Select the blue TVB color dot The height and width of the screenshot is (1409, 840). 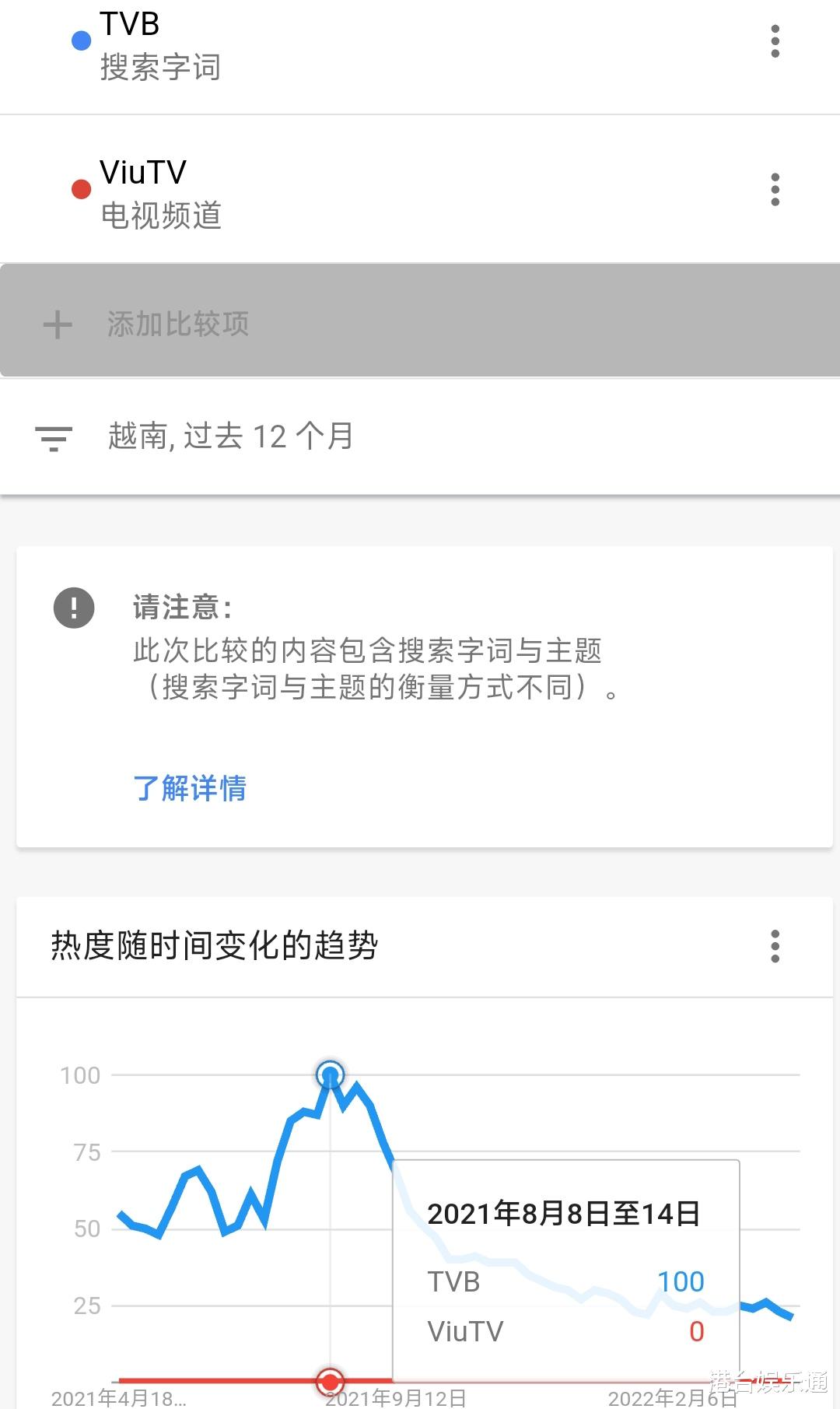click(79, 40)
